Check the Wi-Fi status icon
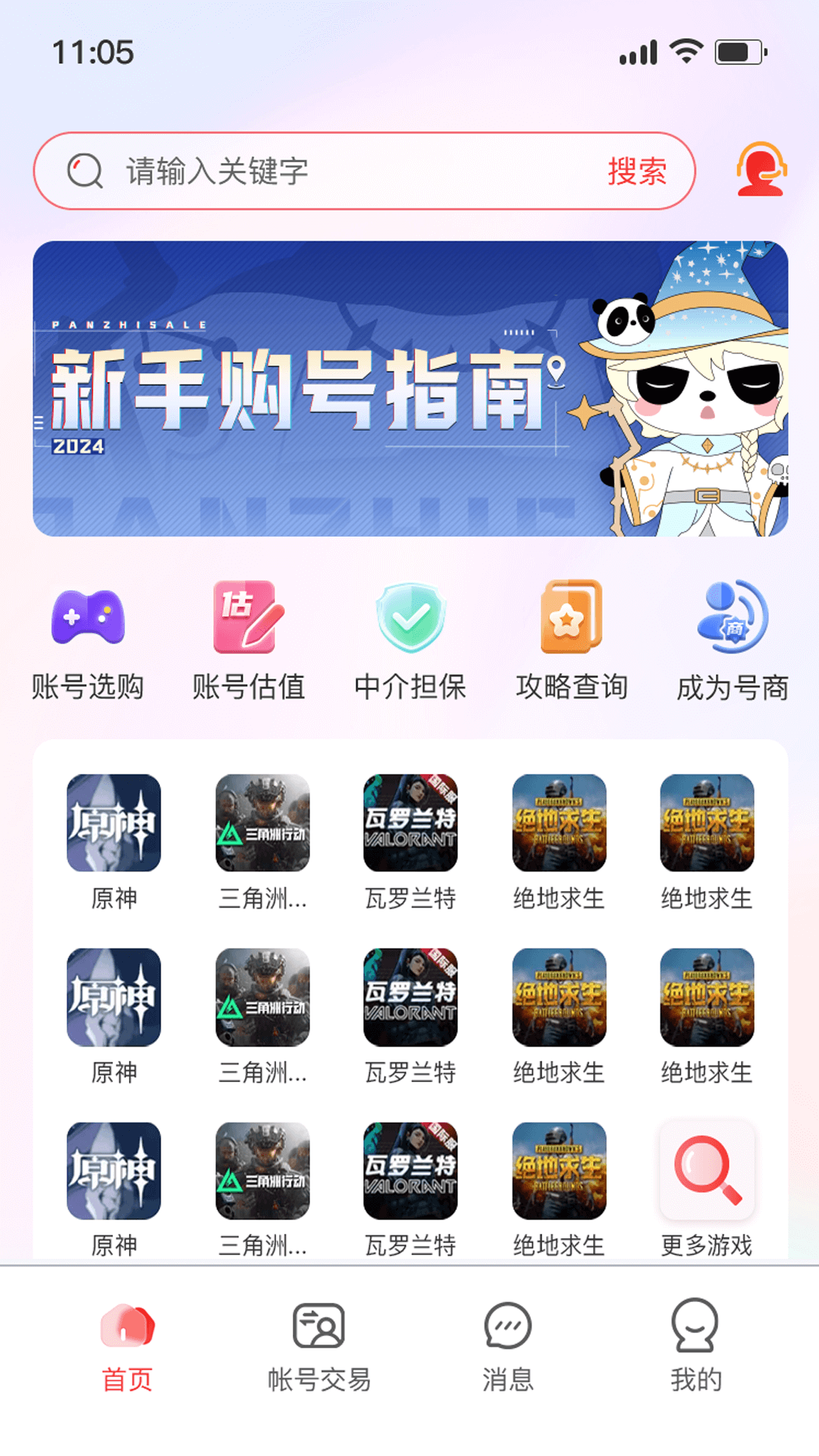Image resolution: width=819 pixels, height=1456 pixels. point(685,52)
